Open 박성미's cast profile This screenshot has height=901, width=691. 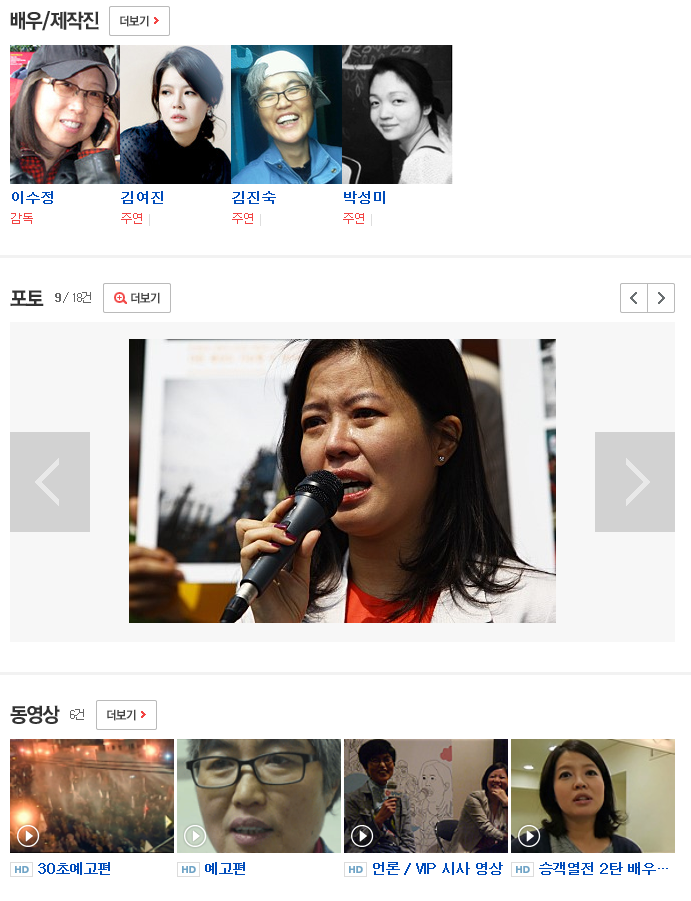pos(364,198)
